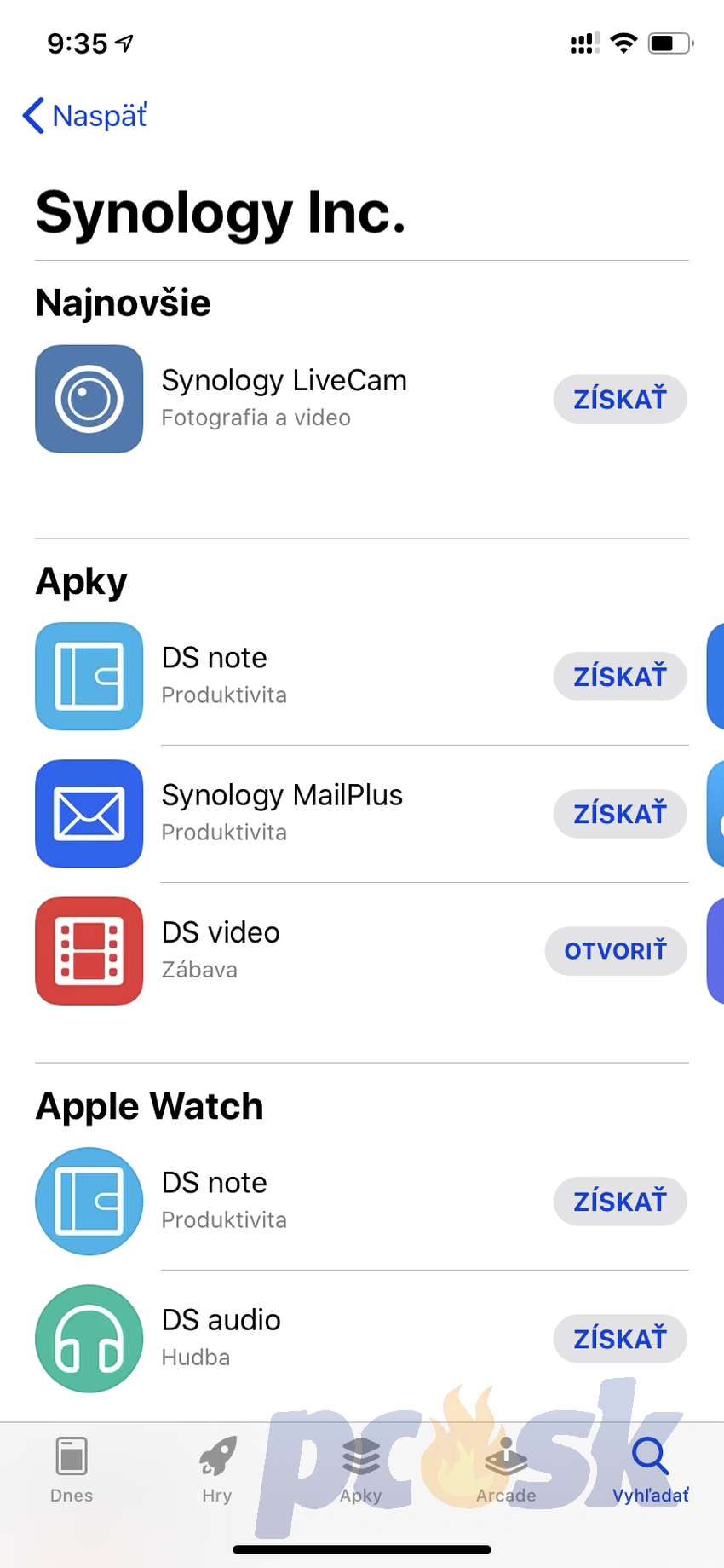724x1568 pixels.
Task: Switch to the Dnes tab
Action: point(72,1471)
